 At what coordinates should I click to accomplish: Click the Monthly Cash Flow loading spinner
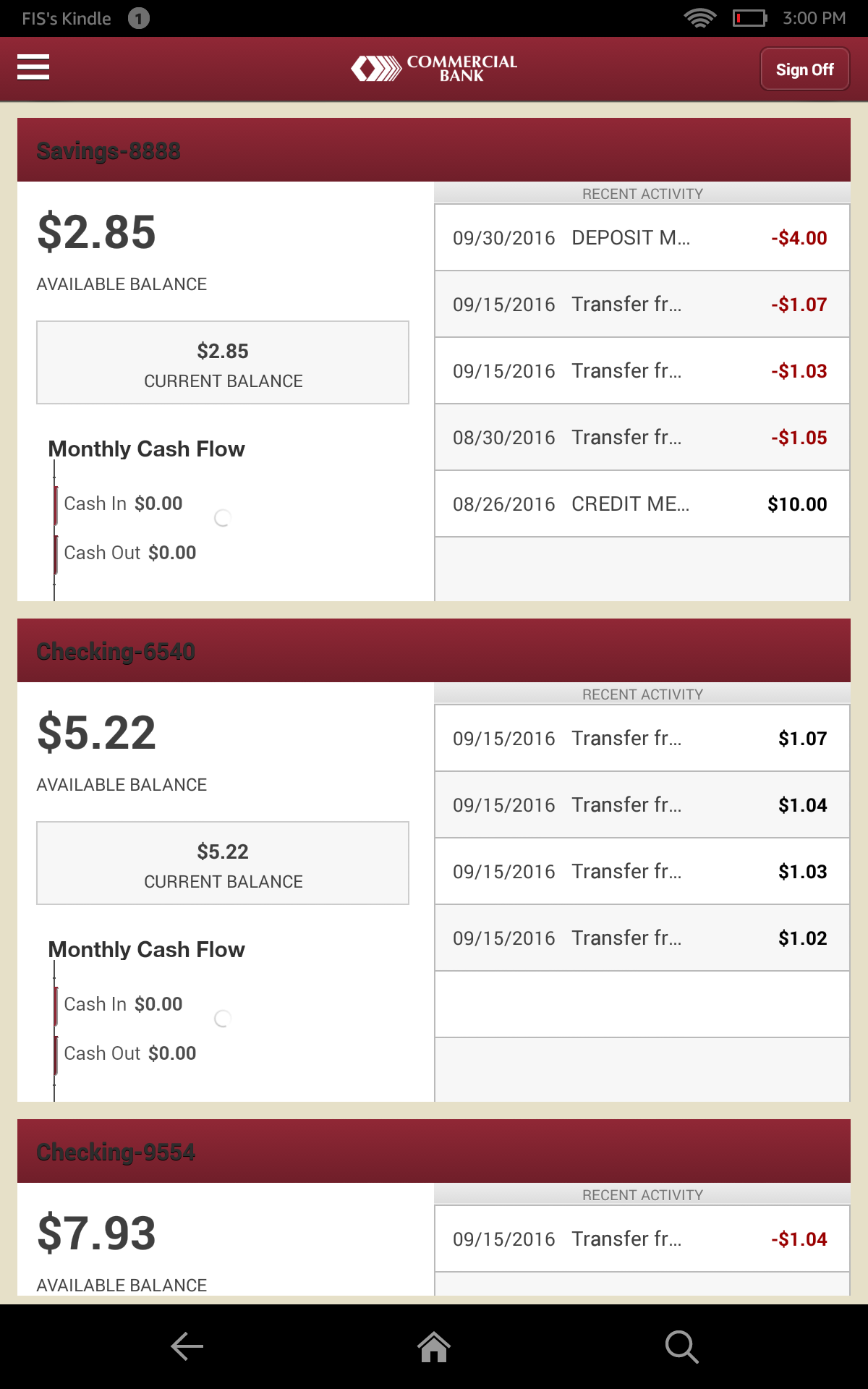tap(223, 517)
